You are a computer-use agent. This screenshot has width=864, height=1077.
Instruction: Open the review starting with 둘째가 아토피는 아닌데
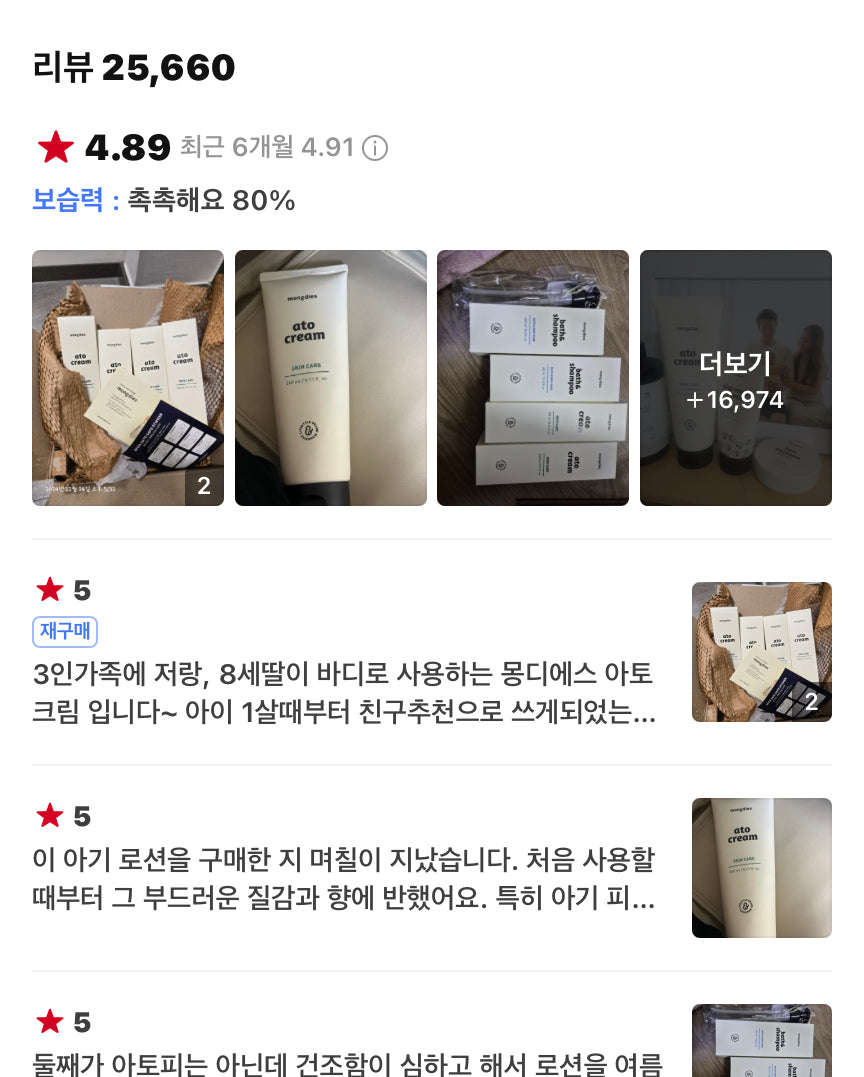pos(345,1062)
